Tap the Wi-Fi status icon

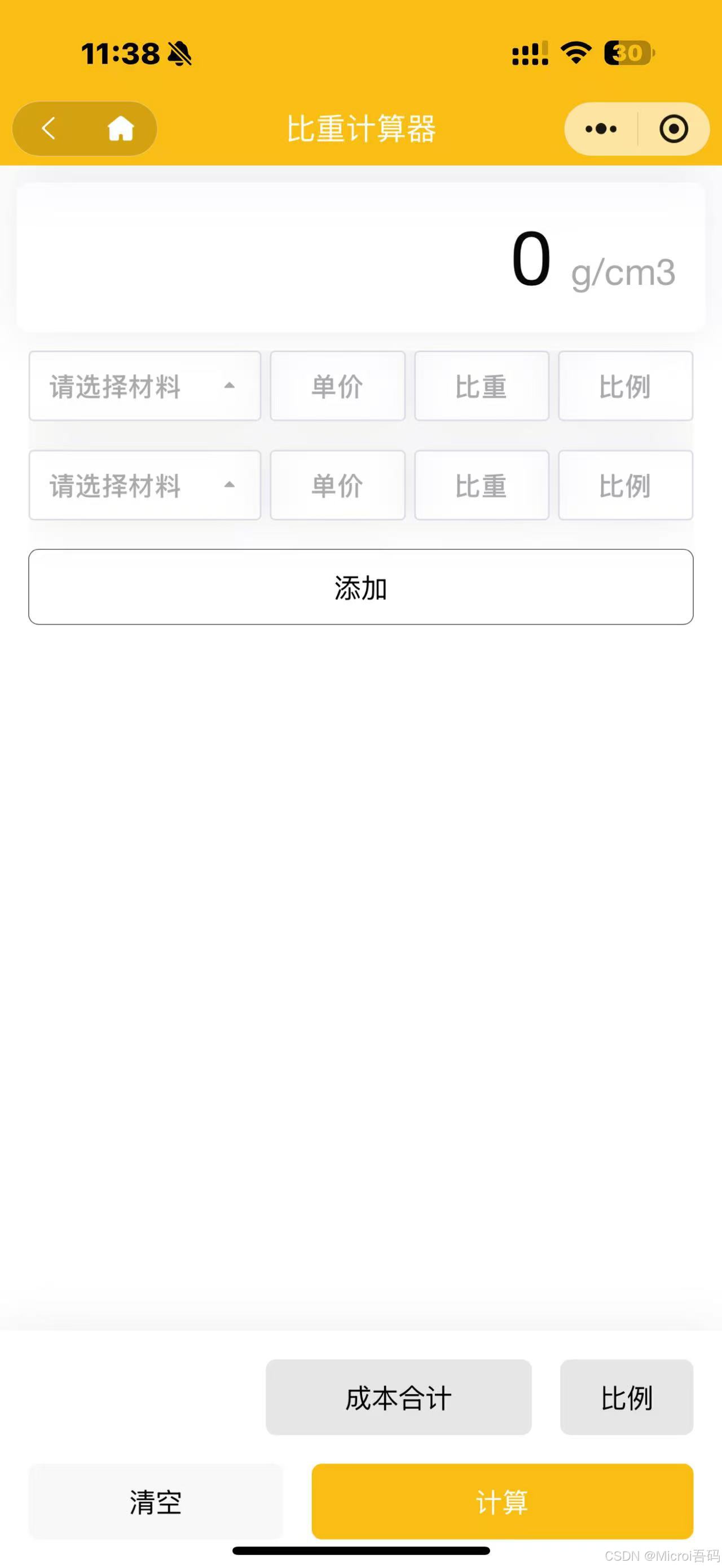575,54
